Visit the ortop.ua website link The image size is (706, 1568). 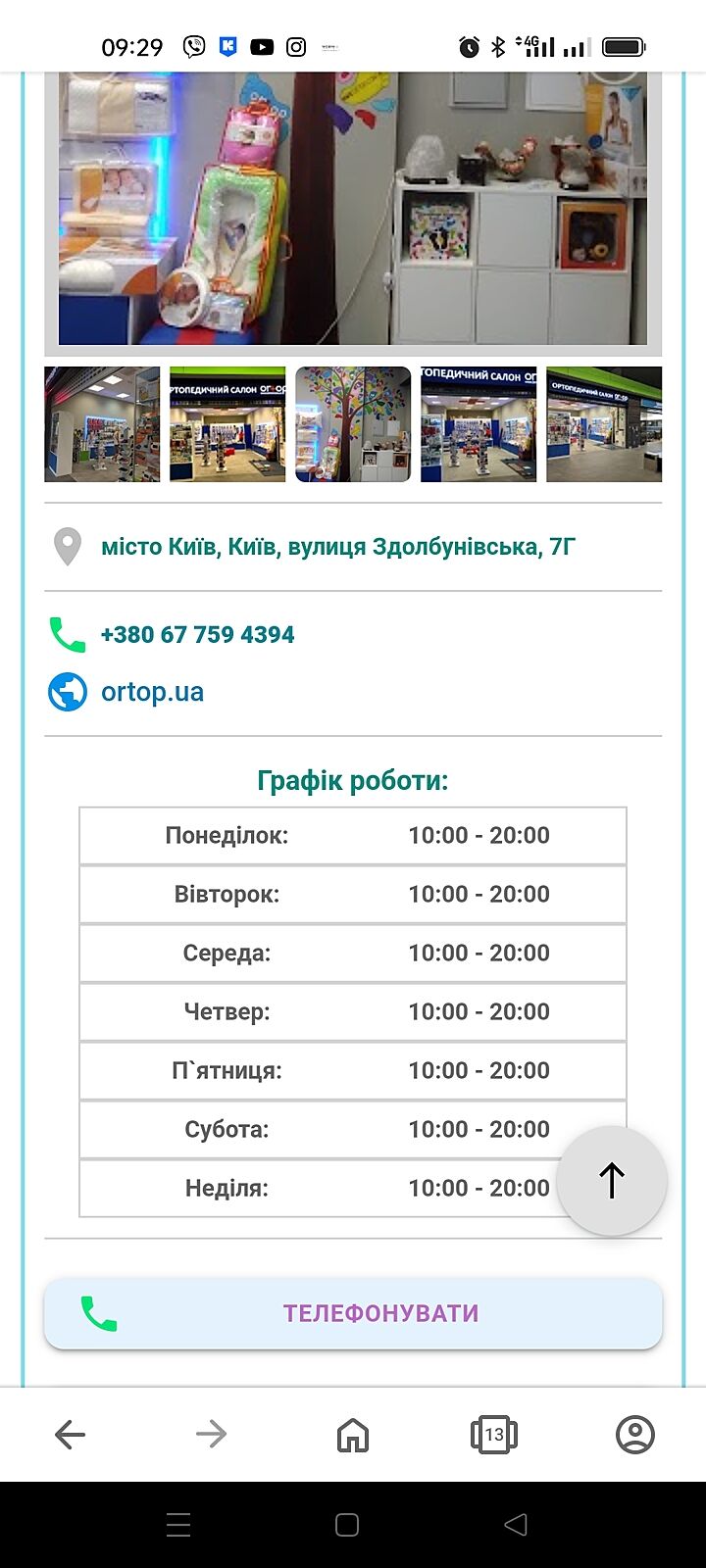click(x=152, y=692)
